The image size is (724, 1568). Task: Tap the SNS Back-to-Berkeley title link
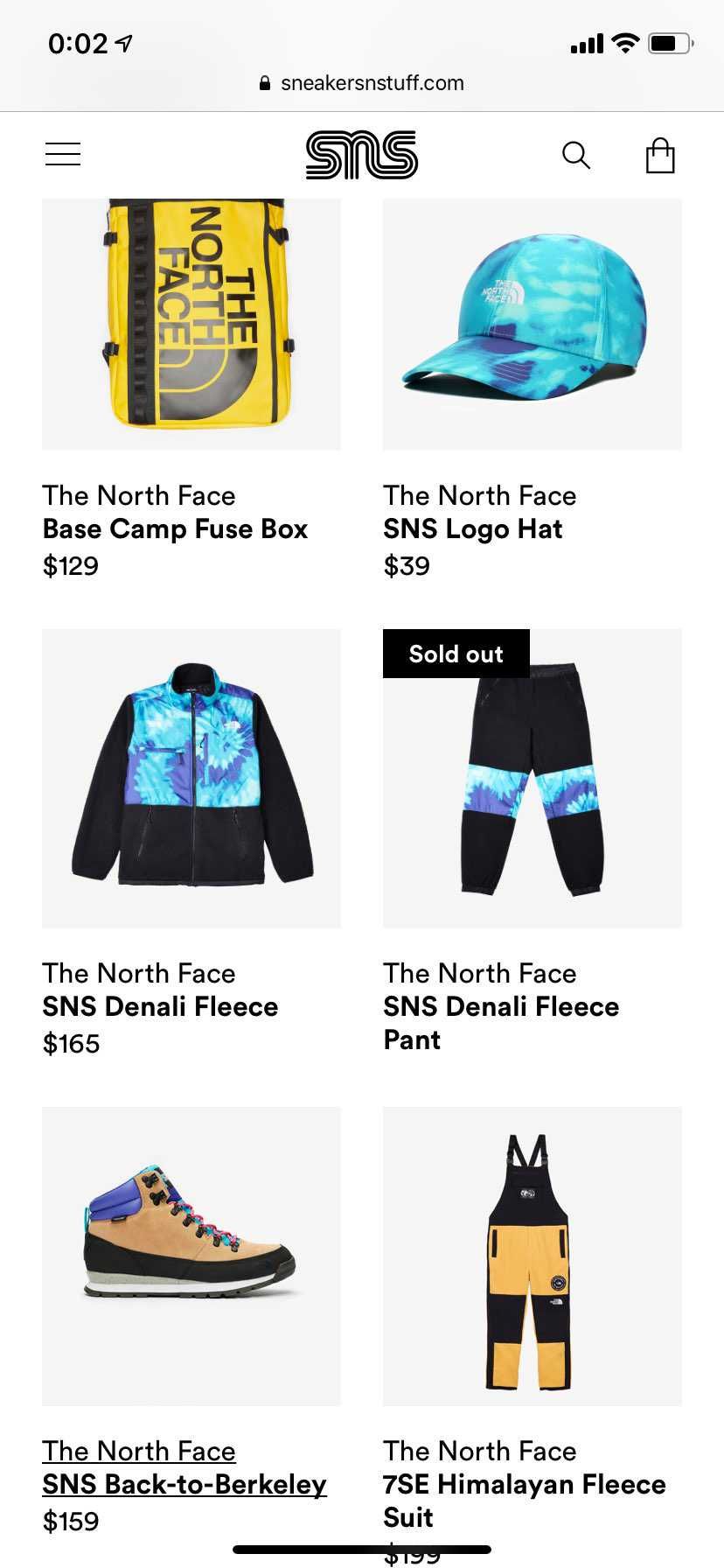coord(184,1484)
